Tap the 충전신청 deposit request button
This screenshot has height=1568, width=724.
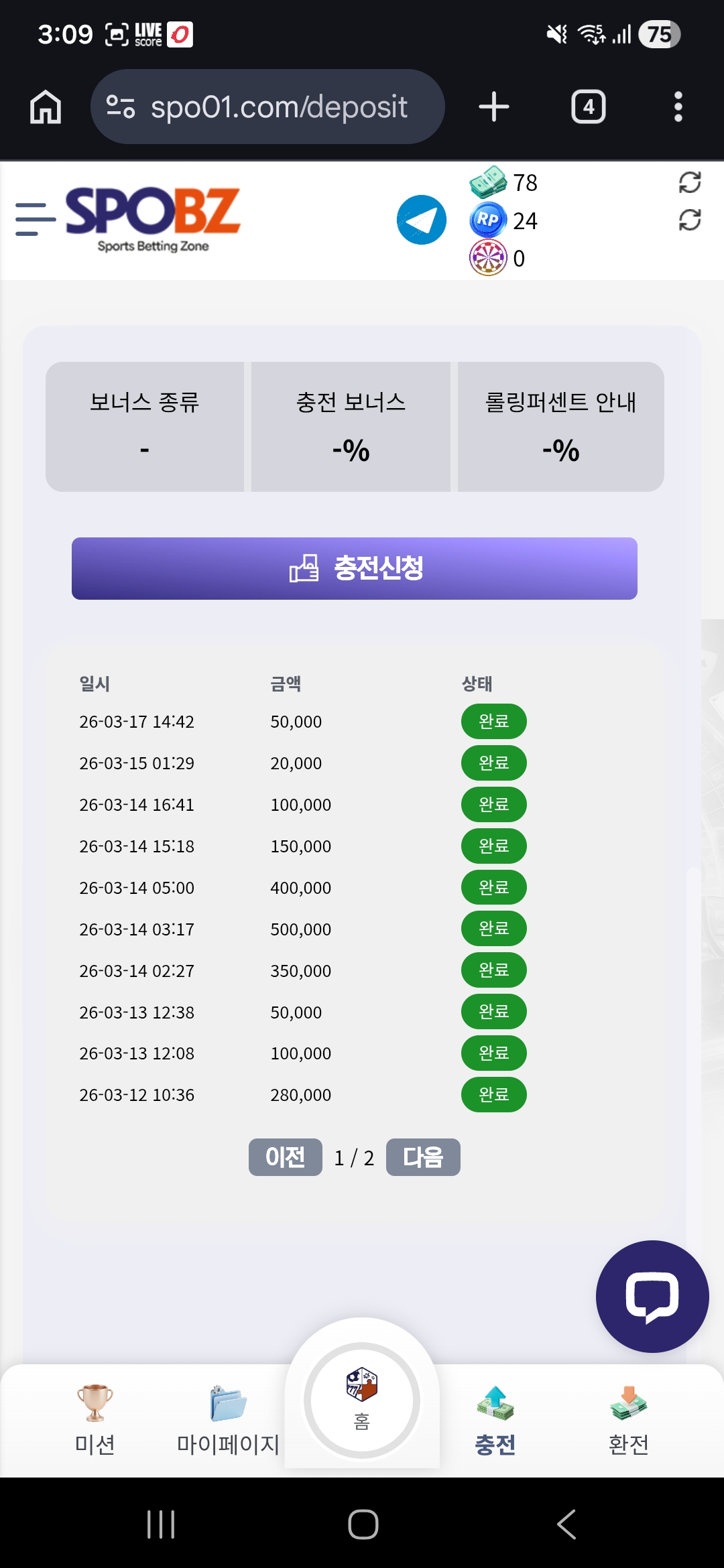pyautogui.click(x=354, y=568)
